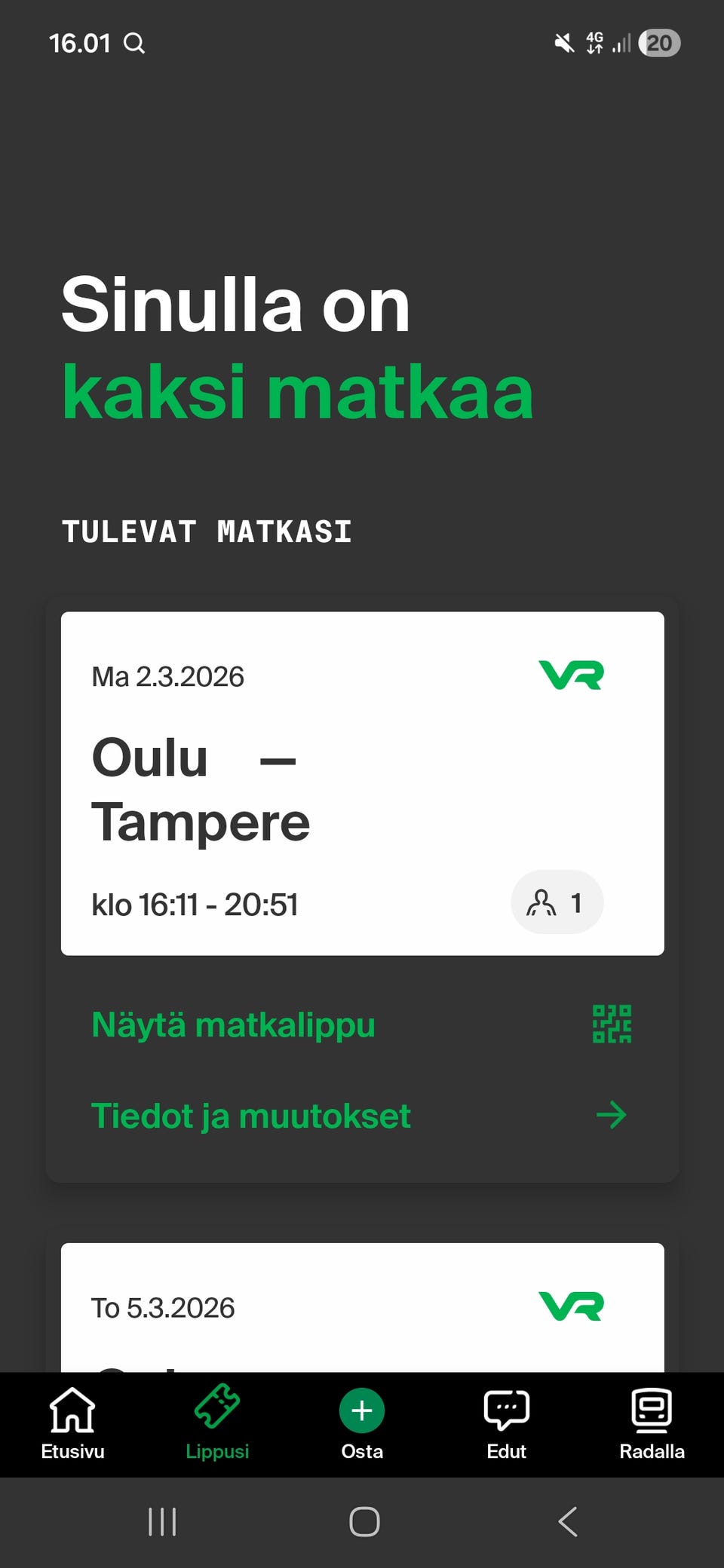
Task: Tap the search icon in the status bar
Action: coord(136,43)
